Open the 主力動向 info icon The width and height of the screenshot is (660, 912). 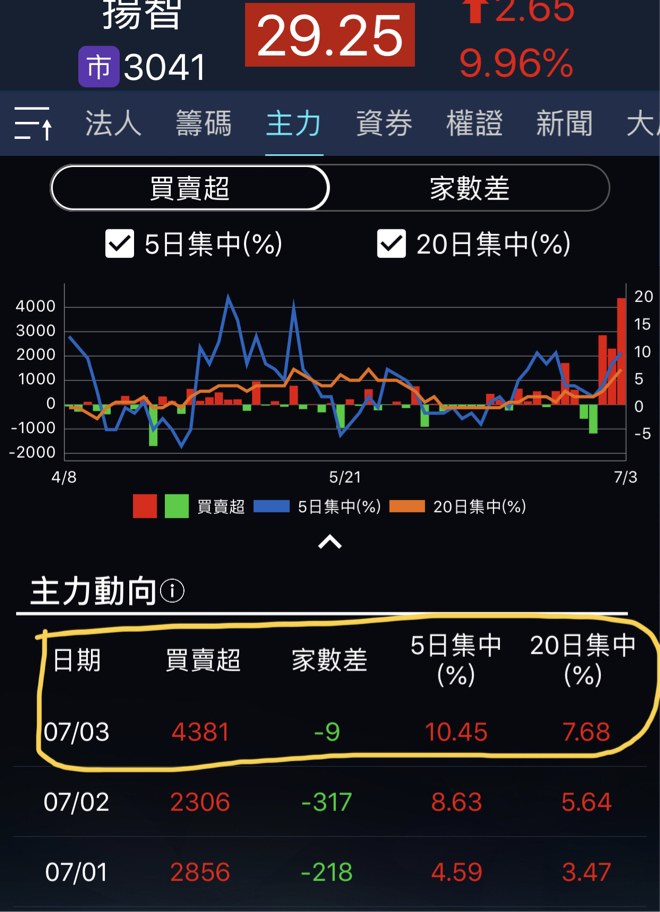pos(172,591)
